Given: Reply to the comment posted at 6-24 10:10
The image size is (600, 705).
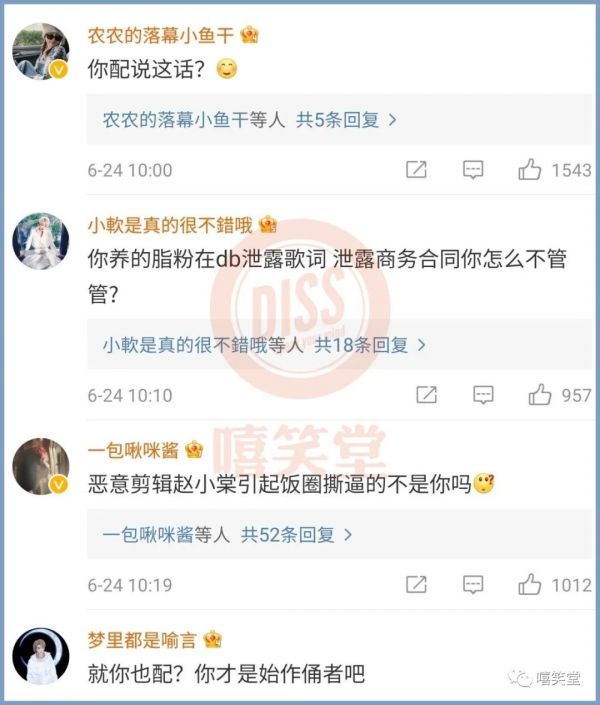Looking at the screenshot, I should (x=483, y=395).
